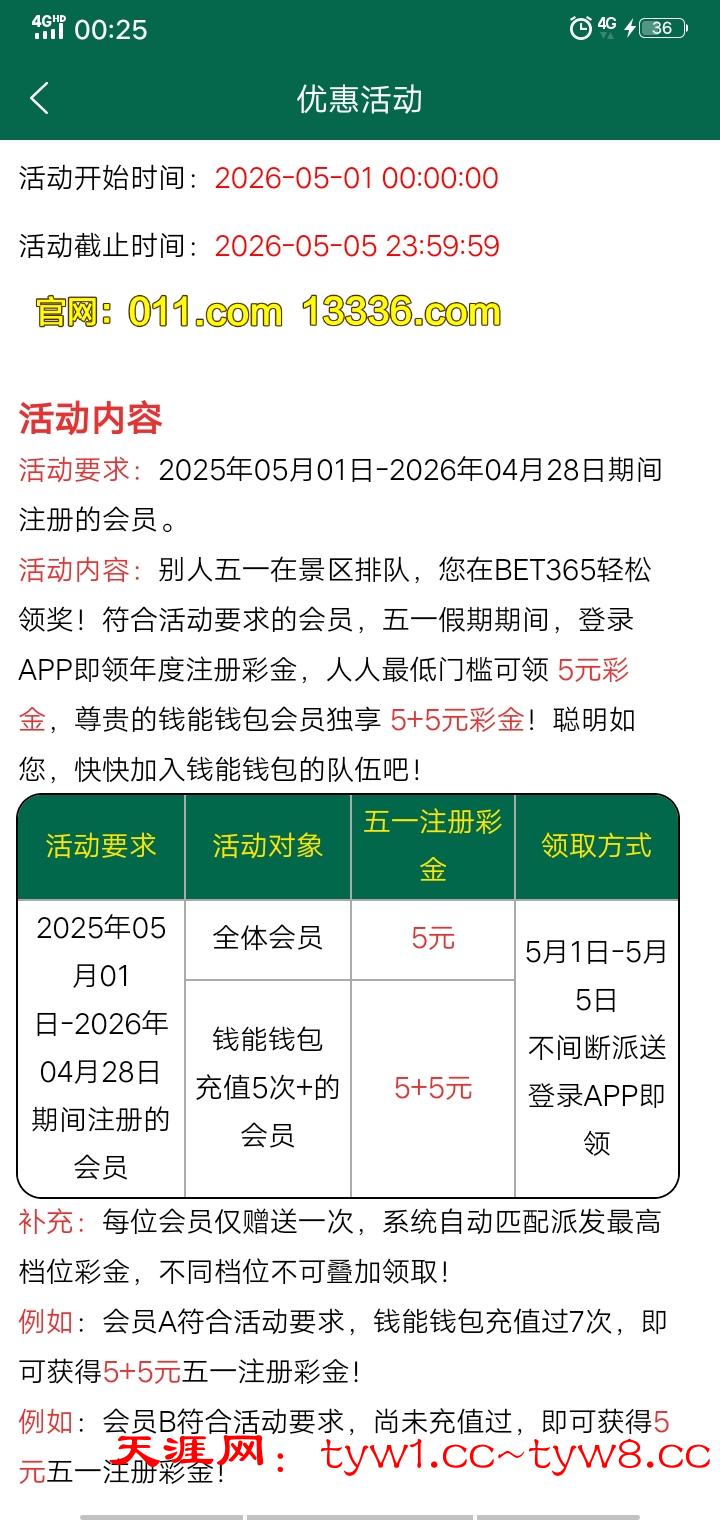
Task: Go back from the 优惠活动 page
Action: pyautogui.click(x=40, y=99)
